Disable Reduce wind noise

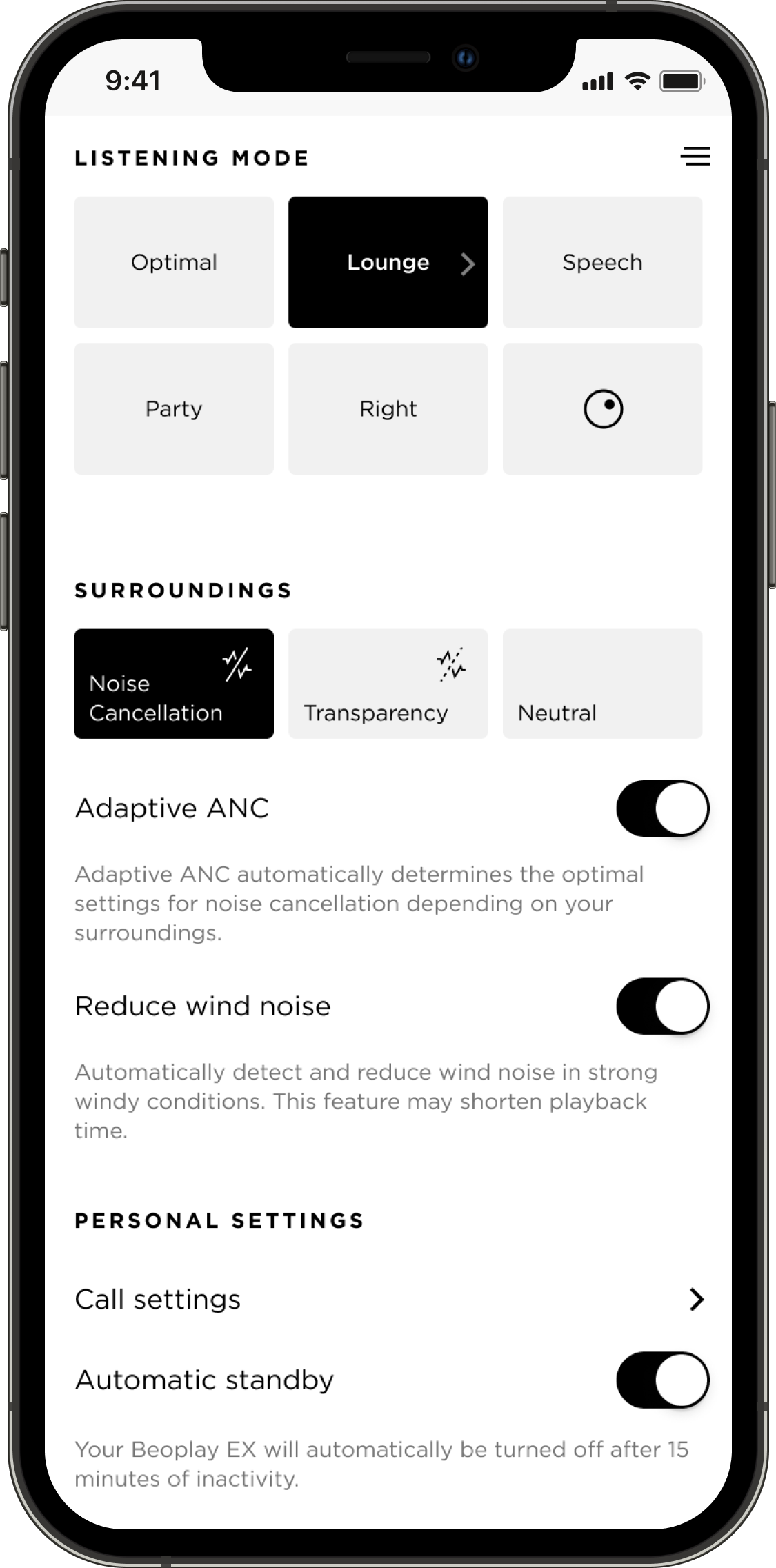pos(662,1006)
